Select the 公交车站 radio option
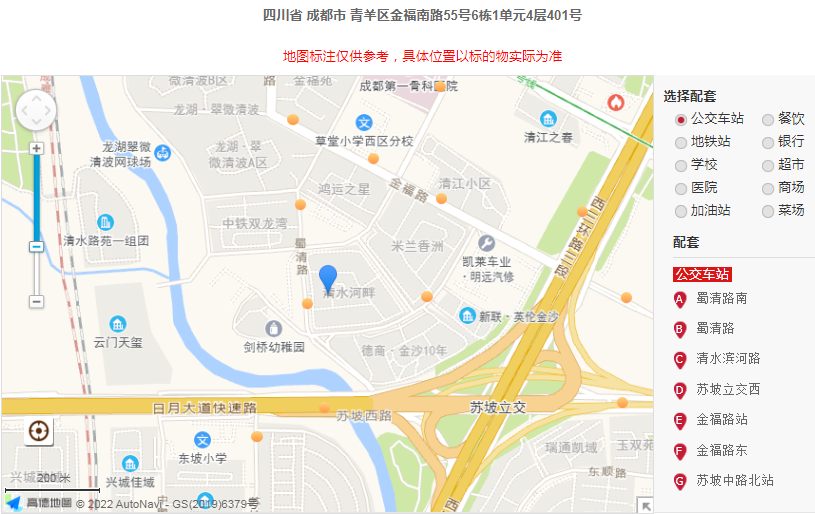815x514 pixels. [681, 119]
